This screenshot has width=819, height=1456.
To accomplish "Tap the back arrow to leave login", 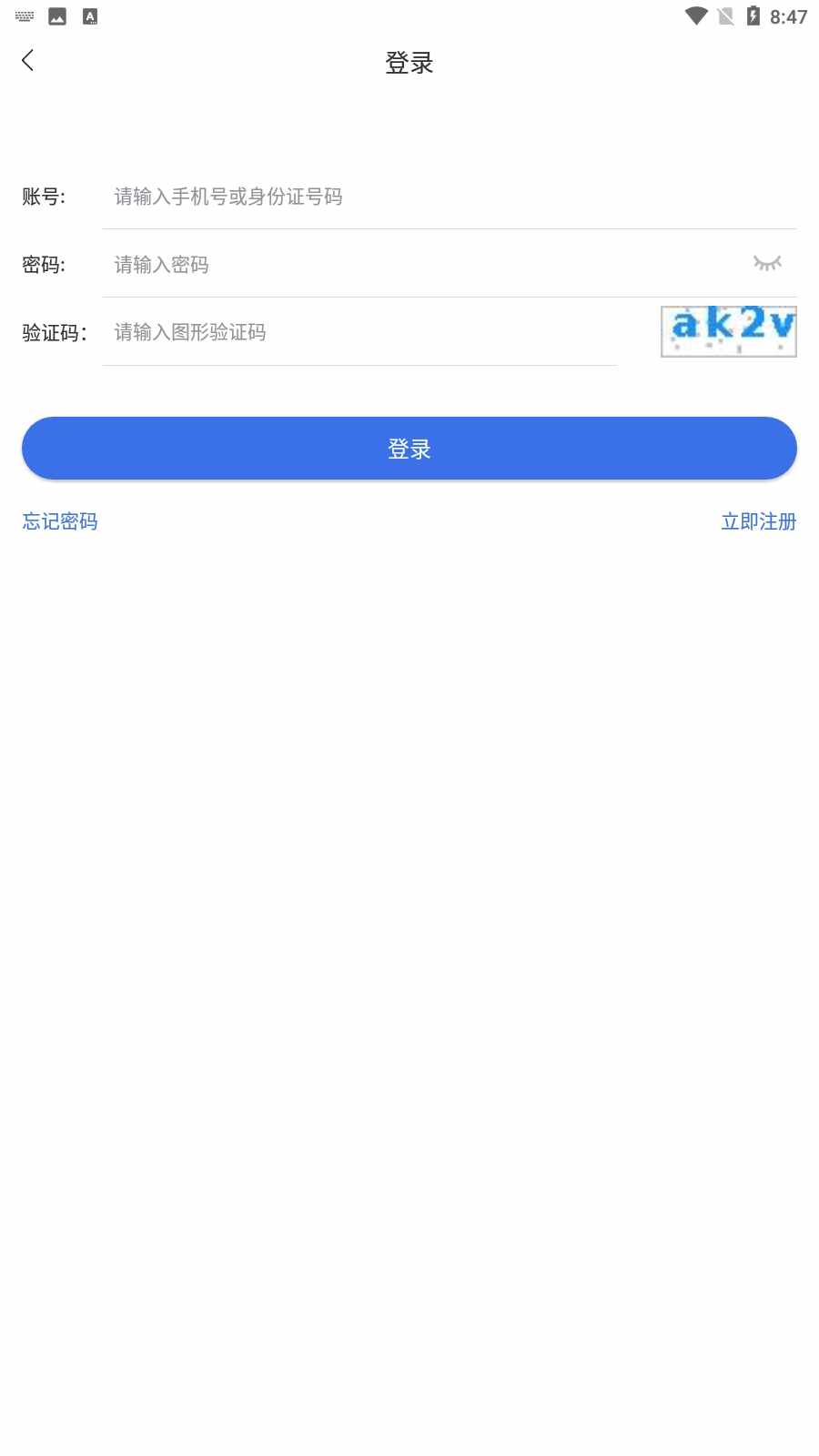I will 28,60.
